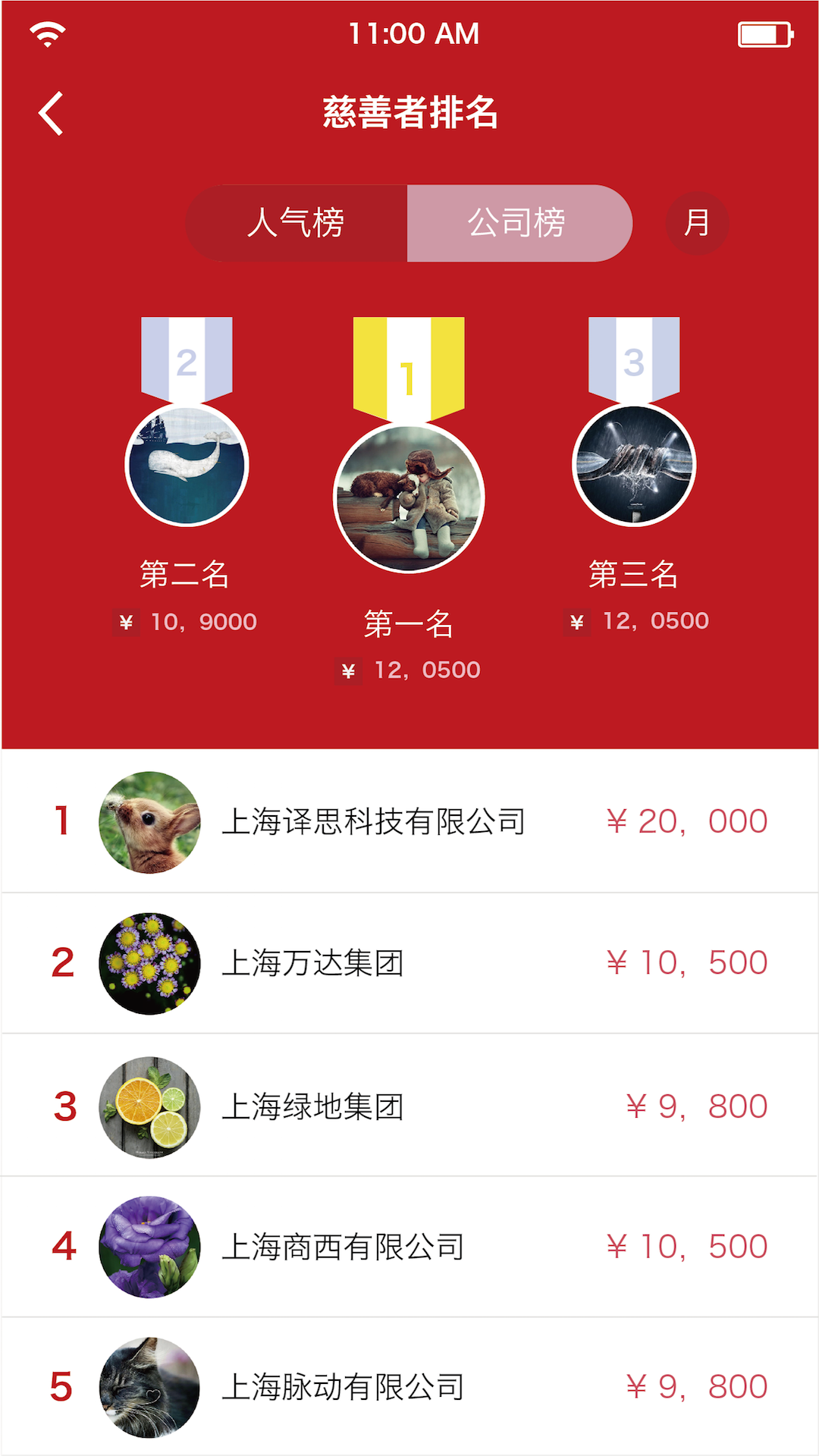The height and width of the screenshot is (1456, 819).
Task: Switch to the 公司榜 tab
Action: coord(519,222)
